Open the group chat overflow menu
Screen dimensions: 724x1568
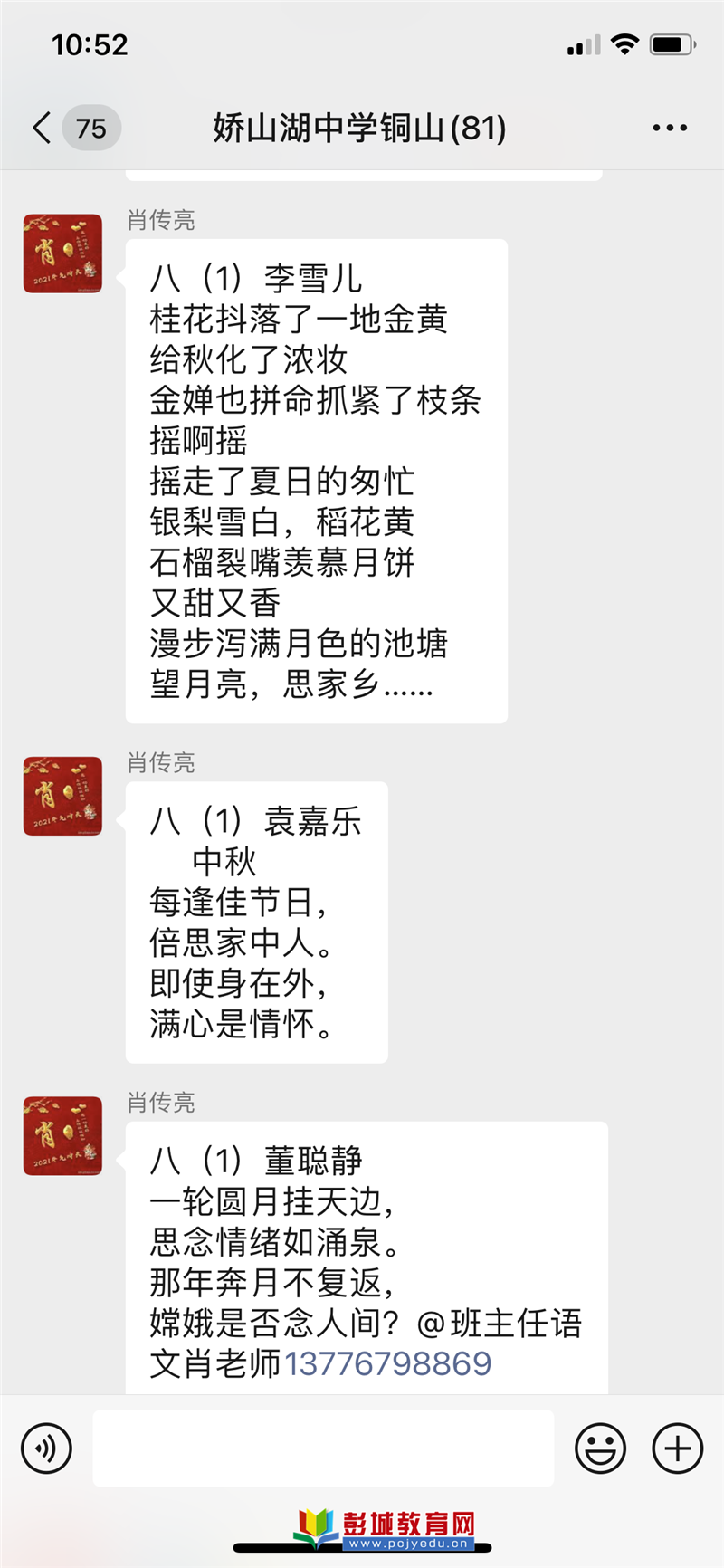pyautogui.click(x=670, y=129)
